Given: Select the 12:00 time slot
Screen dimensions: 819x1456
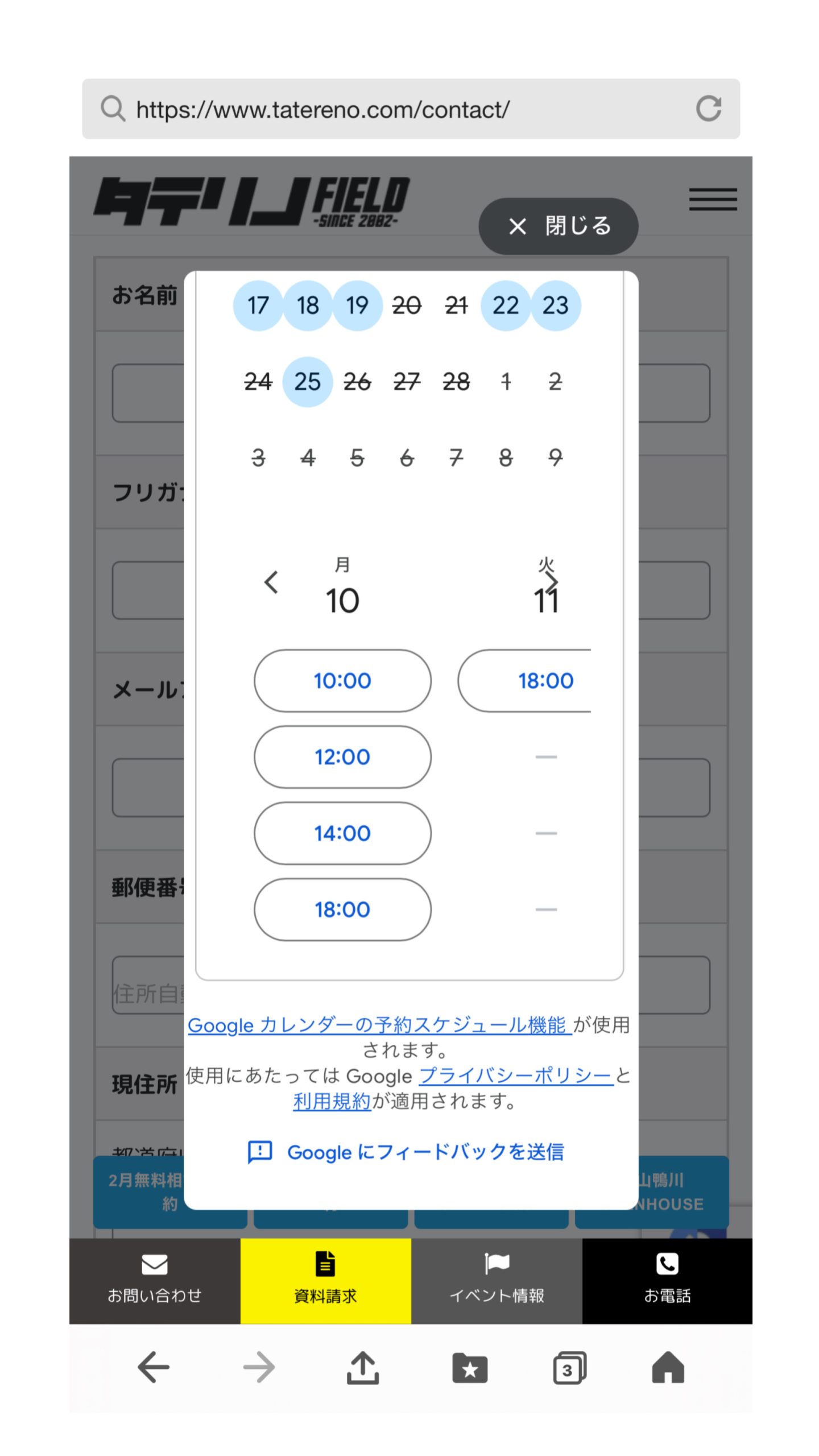Looking at the screenshot, I should click(342, 757).
